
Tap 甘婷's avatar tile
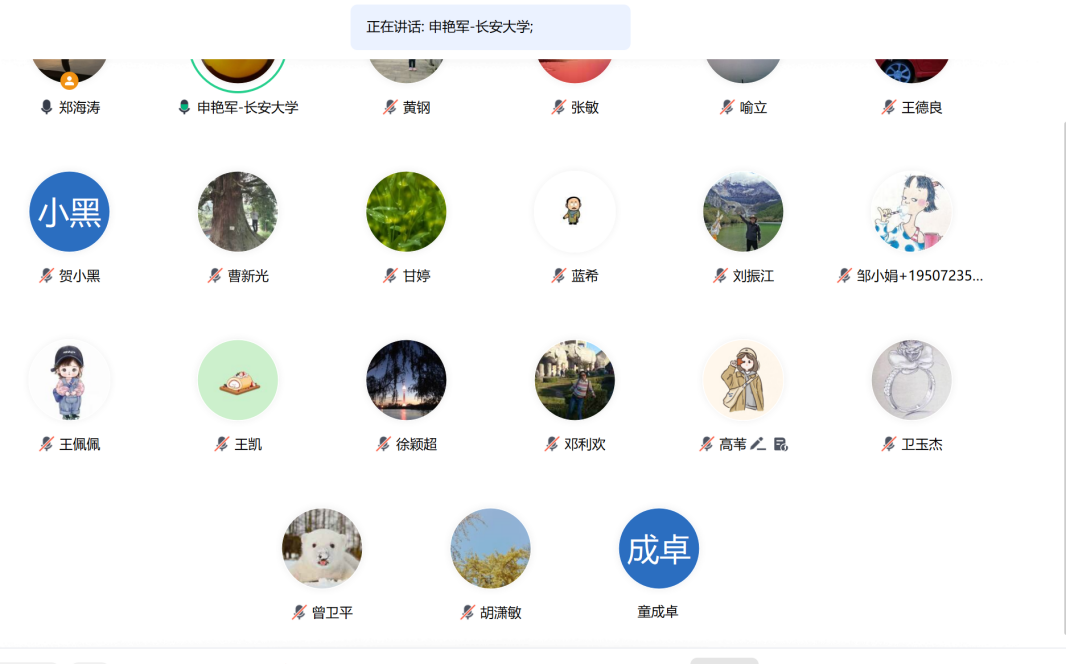click(406, 212)
